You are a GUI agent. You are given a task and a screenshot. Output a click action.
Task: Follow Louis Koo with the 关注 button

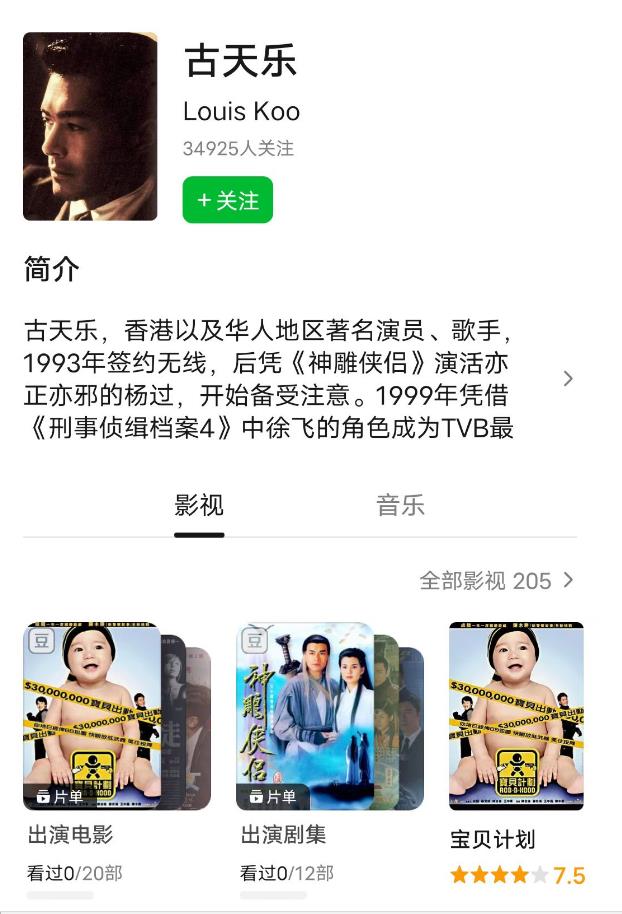point(227,200)
